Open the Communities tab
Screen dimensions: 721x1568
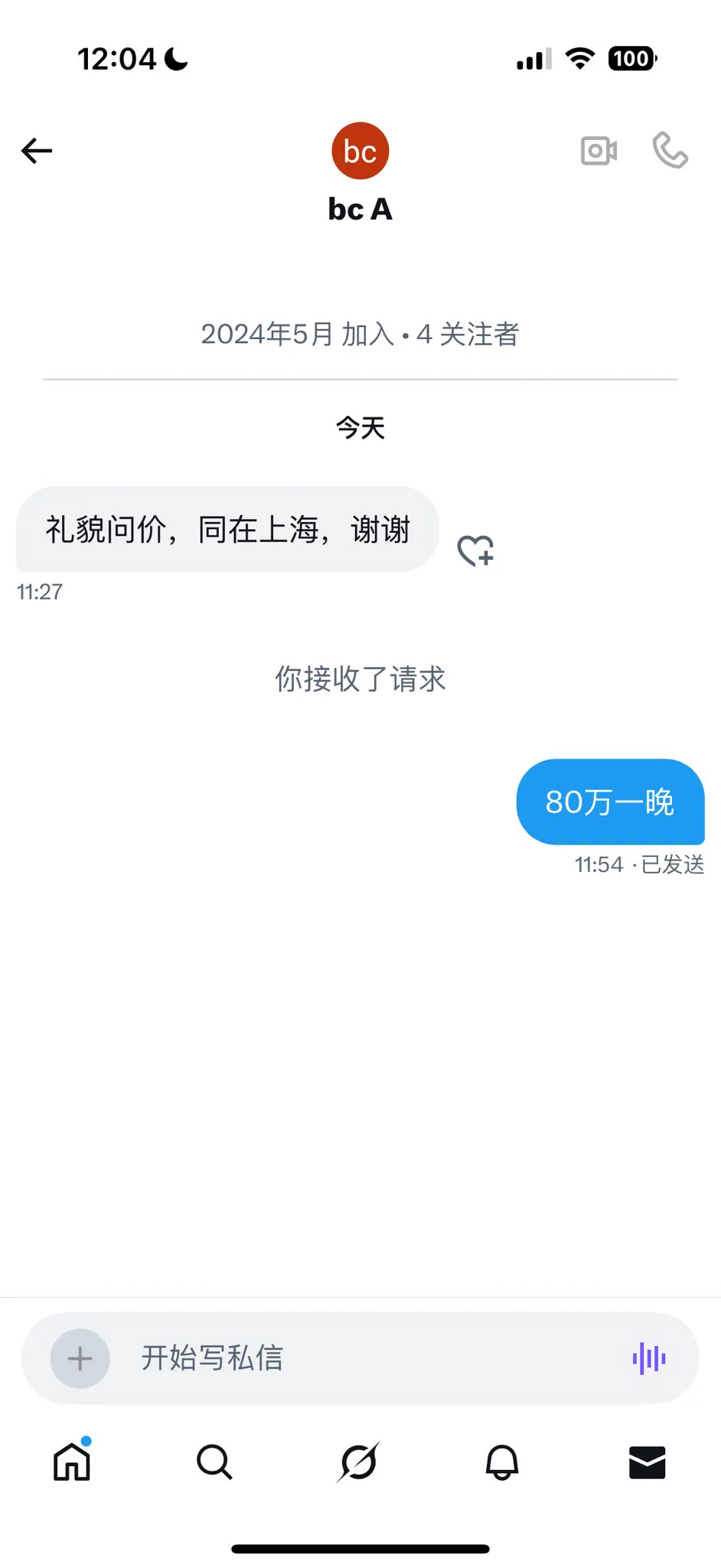pos(360,1462)
